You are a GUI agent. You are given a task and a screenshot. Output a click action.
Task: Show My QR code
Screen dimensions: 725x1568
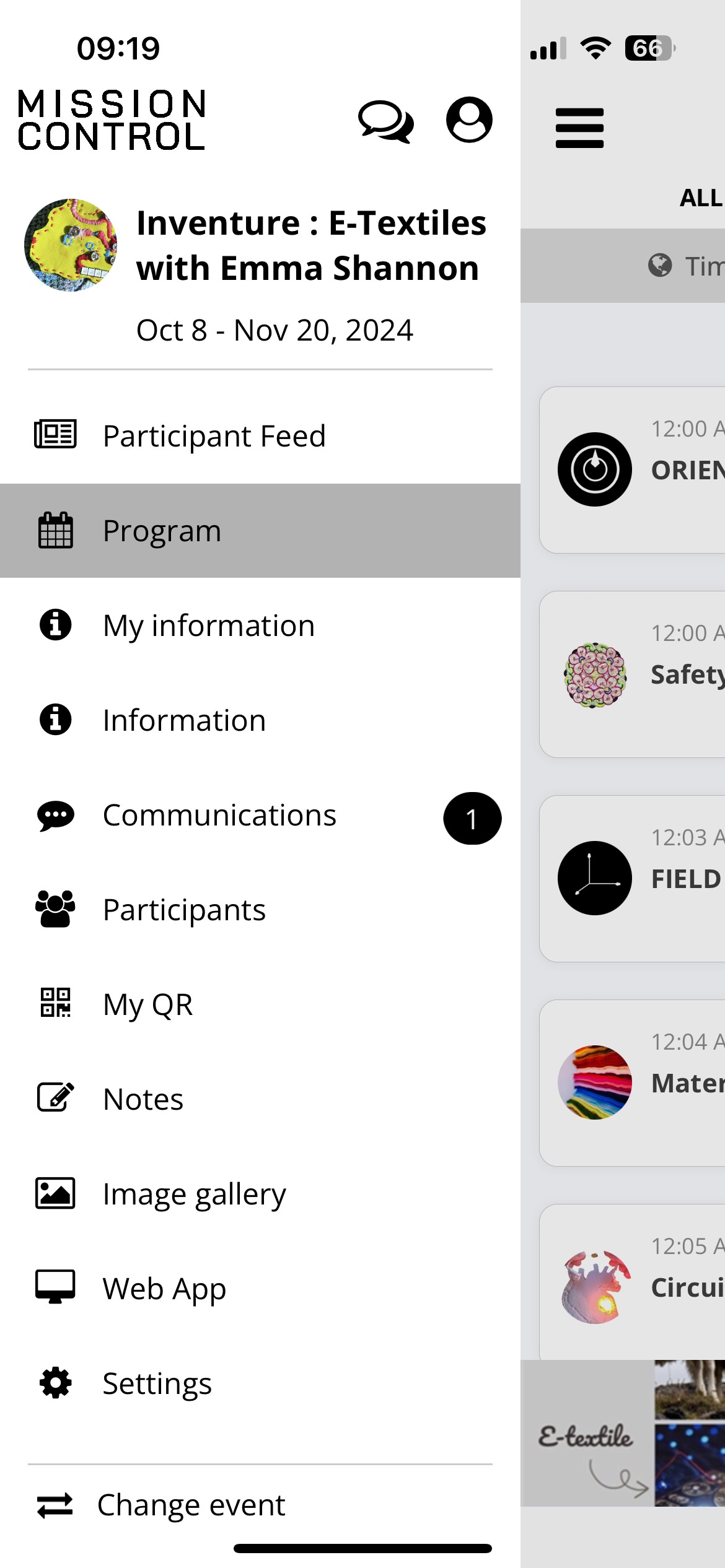click(x=260, y=1004)
